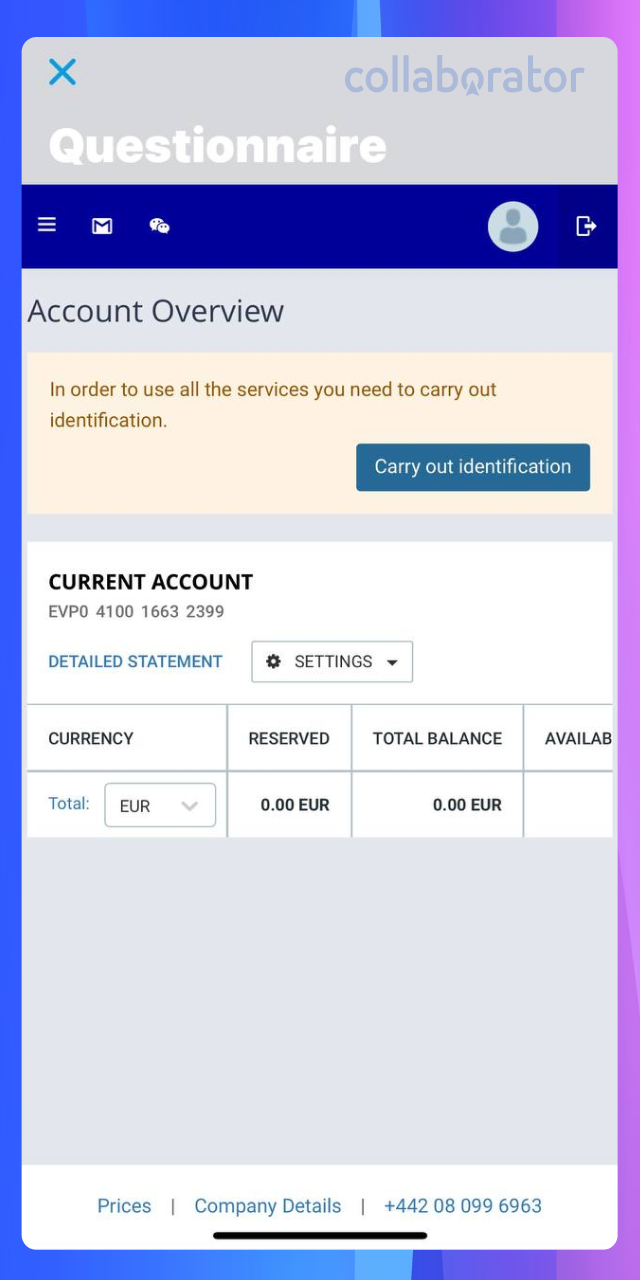
Task: Call the +442 08 099 6963 number
Action: [463, 1206]
